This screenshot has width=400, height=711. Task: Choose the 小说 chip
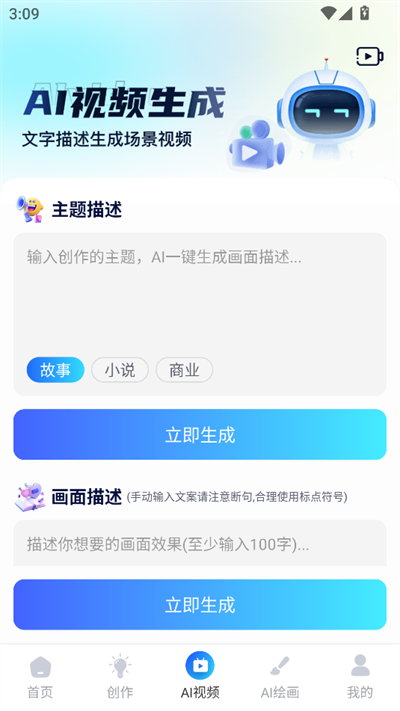coord(120,370)
